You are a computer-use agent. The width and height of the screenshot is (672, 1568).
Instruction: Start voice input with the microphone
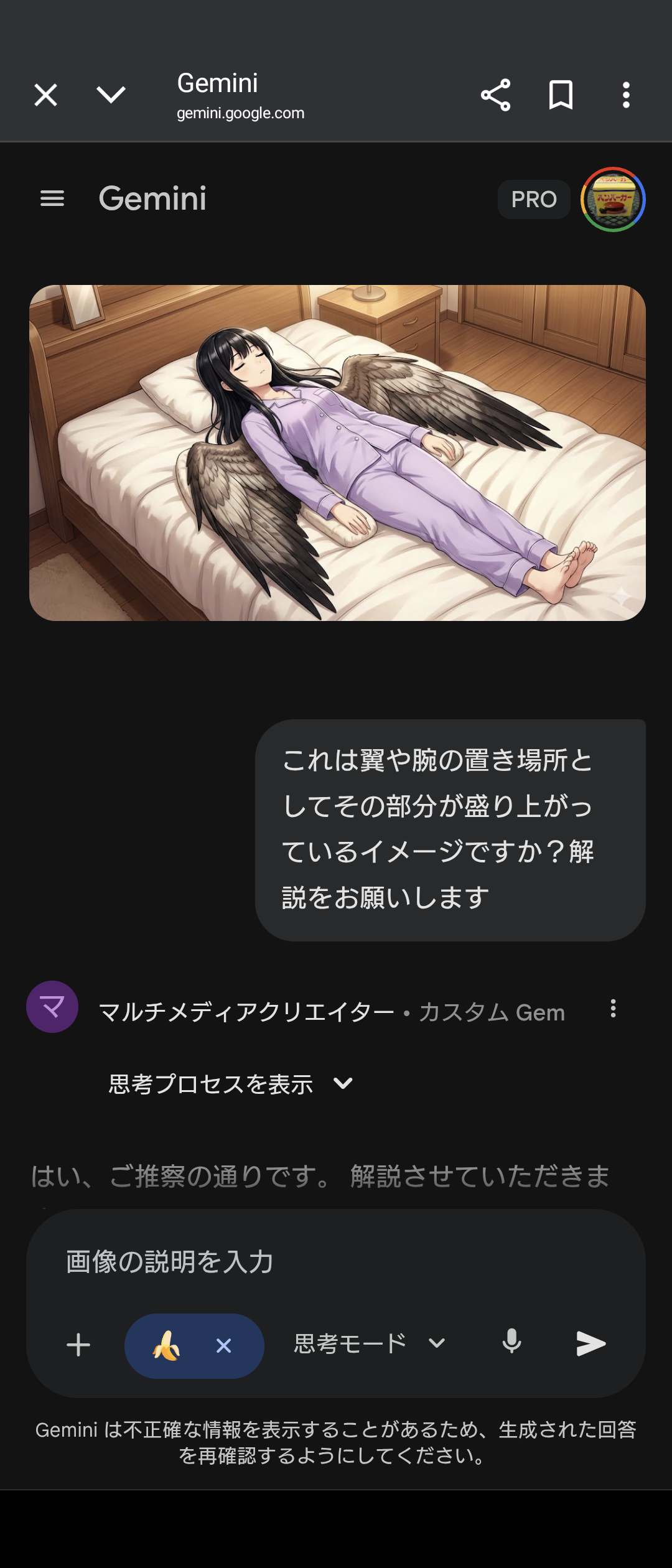[x=511, y=1343]
